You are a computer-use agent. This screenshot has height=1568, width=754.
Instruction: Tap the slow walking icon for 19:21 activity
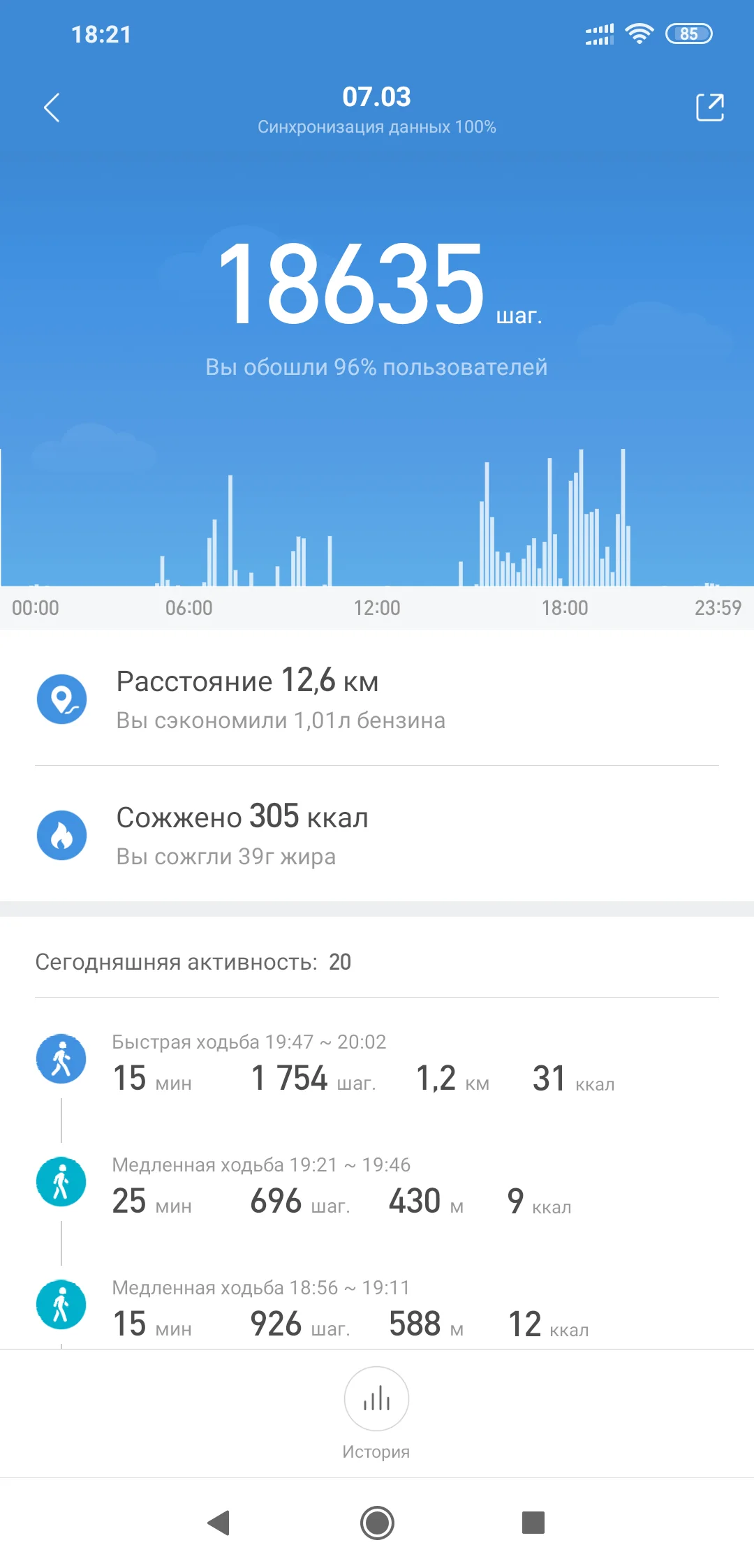[x=61, y=1181]
